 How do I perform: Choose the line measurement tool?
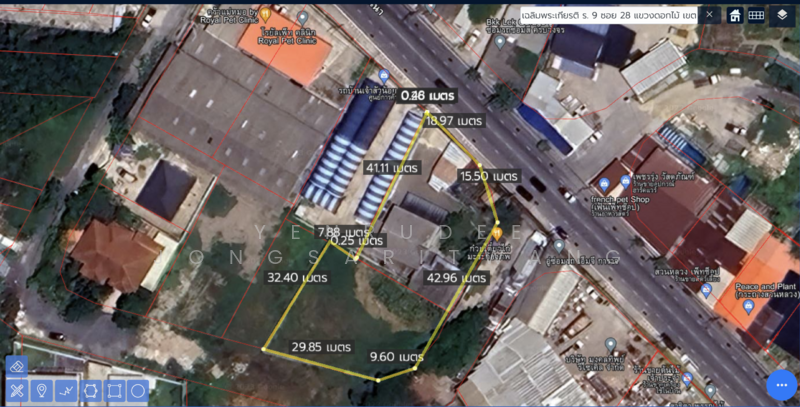pyautogui.click(x=66, y=390)
